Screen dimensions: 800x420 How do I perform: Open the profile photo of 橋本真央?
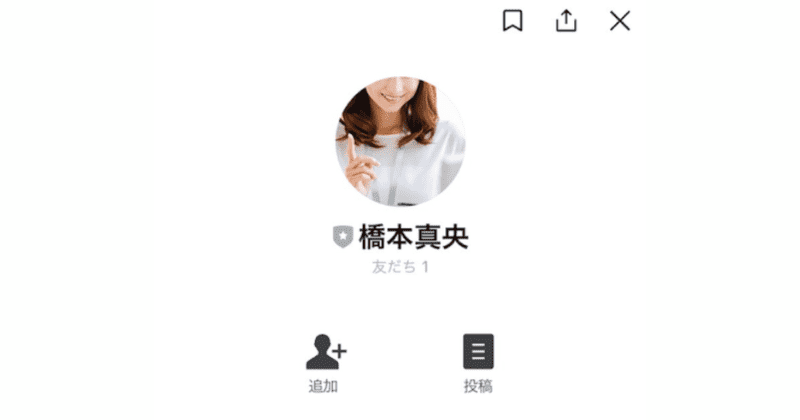point(400,143)
